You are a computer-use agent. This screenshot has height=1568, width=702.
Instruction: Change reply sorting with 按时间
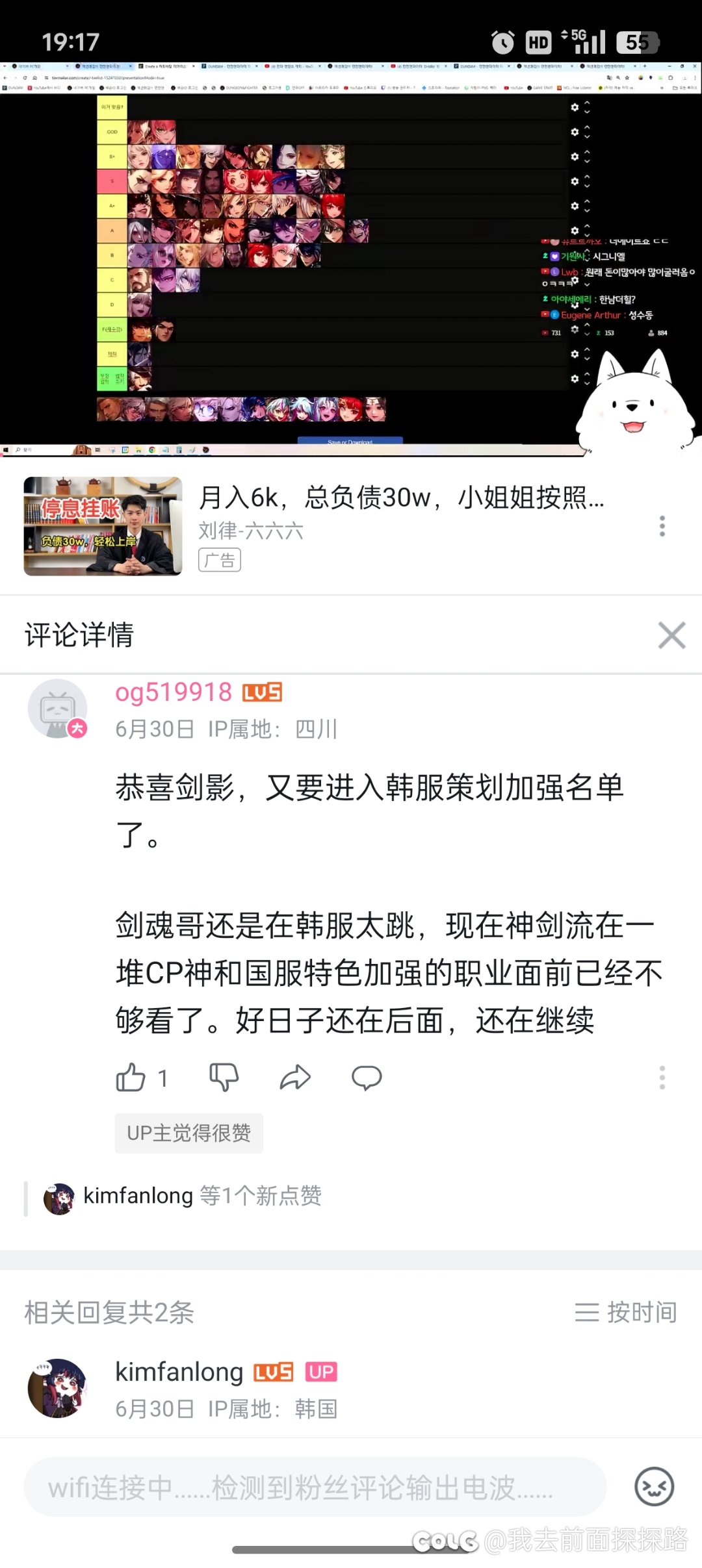625,1312
